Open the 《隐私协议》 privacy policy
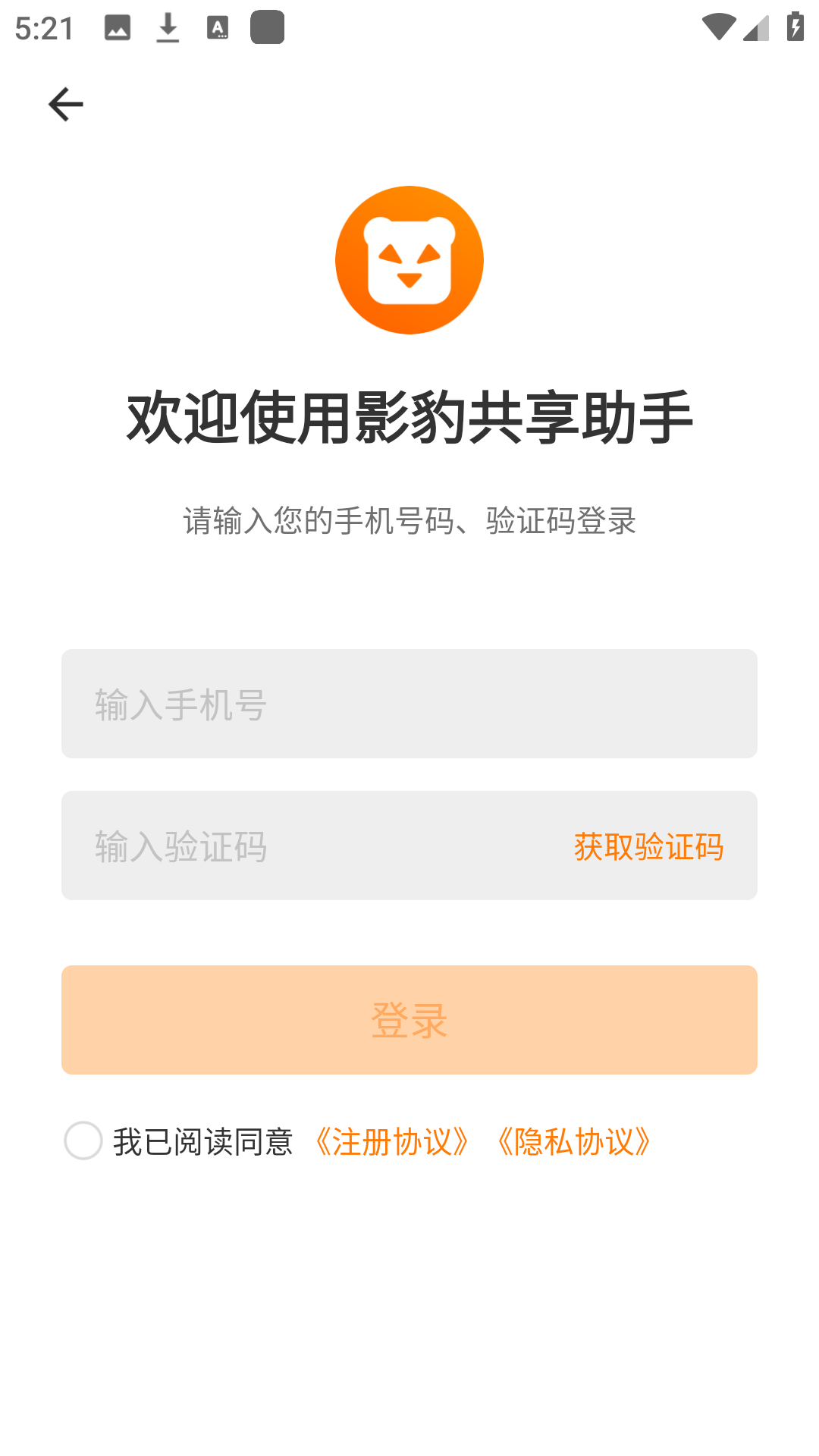 pos(575,1141)
